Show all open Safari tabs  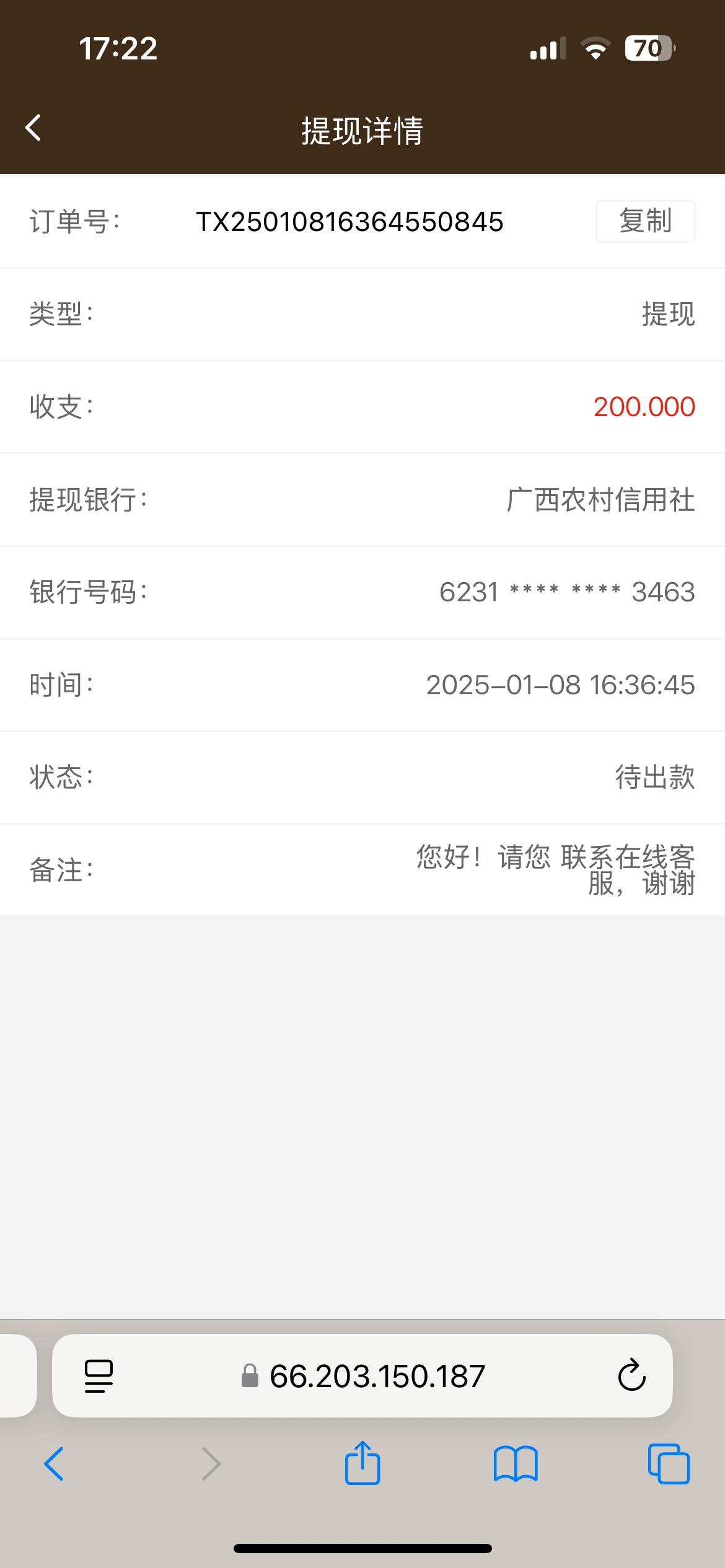pyautogui.click(x=669, y=1464)
